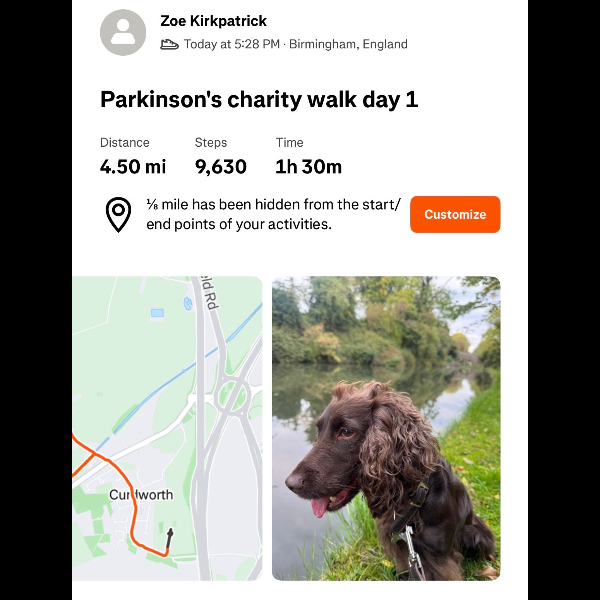This screenshot has height=600, width=600.
Task: Open the spaniel dog photo
Action: (386, 428)
